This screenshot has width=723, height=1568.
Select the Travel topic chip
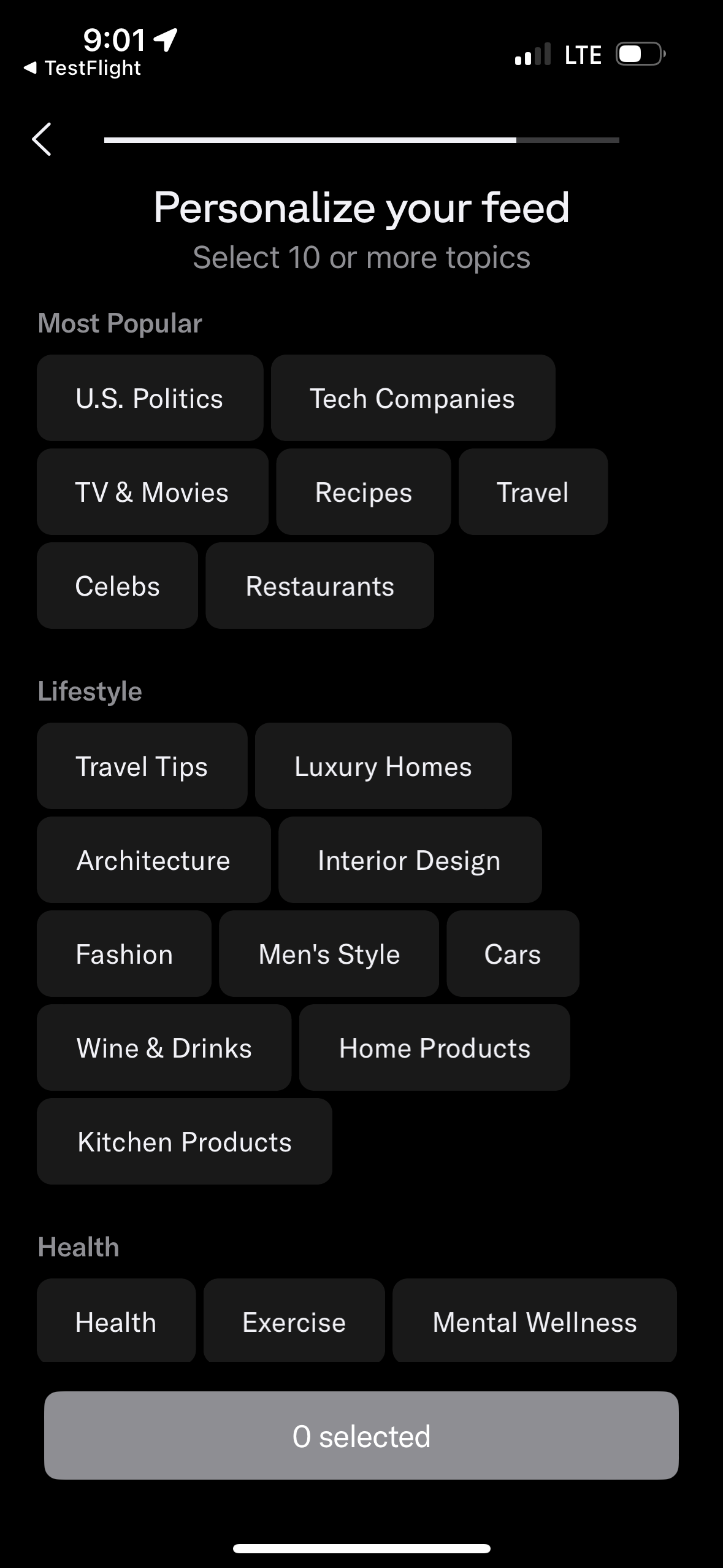click(532, 492)
